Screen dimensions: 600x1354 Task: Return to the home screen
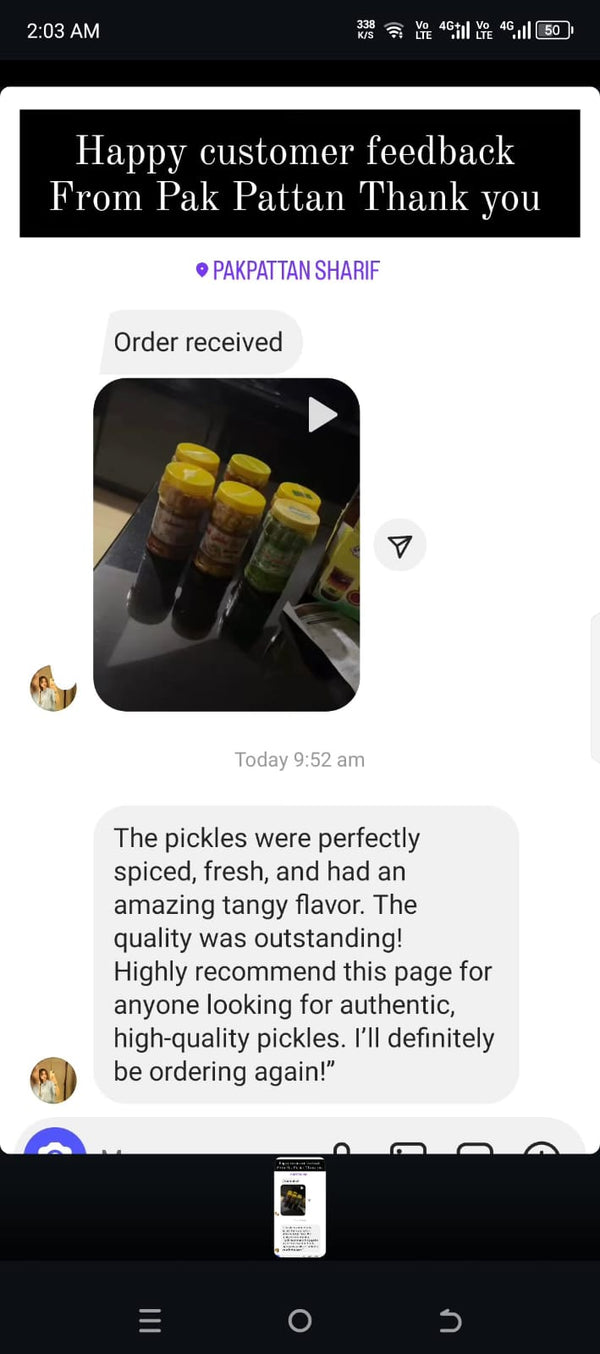[299, 1321]
